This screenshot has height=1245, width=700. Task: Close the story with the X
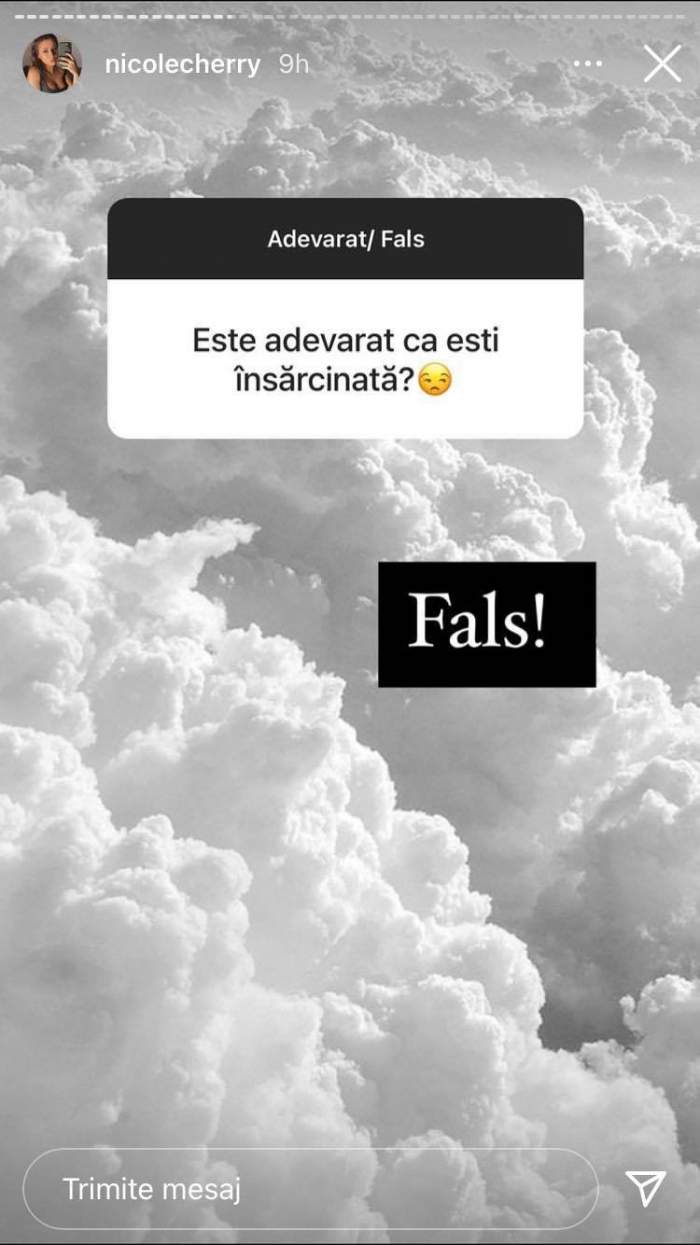click(x=662, y=65)
